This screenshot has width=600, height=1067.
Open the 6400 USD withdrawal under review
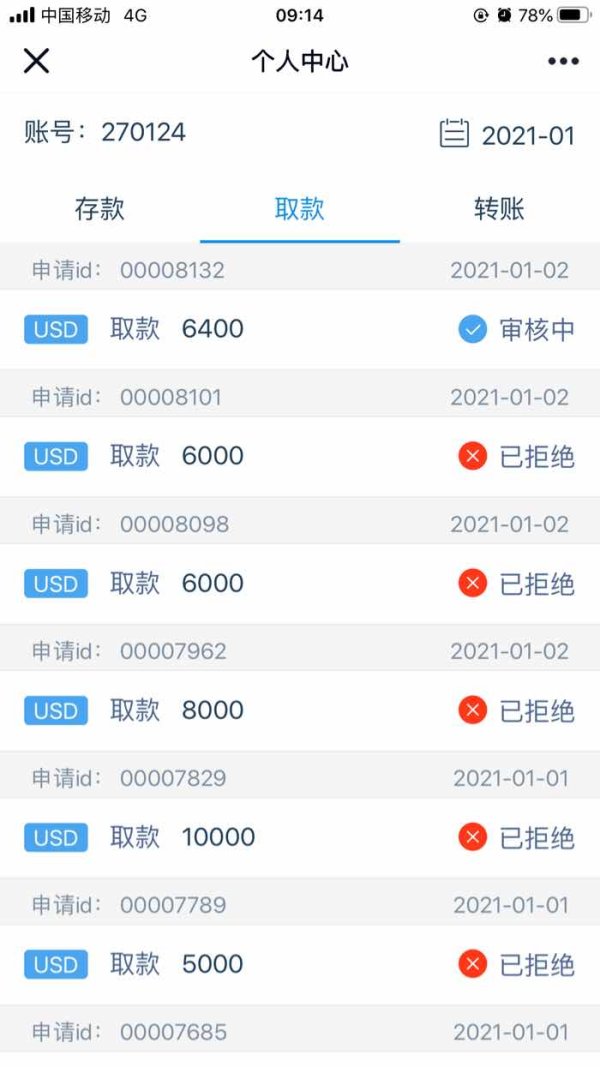pos(300,329)
